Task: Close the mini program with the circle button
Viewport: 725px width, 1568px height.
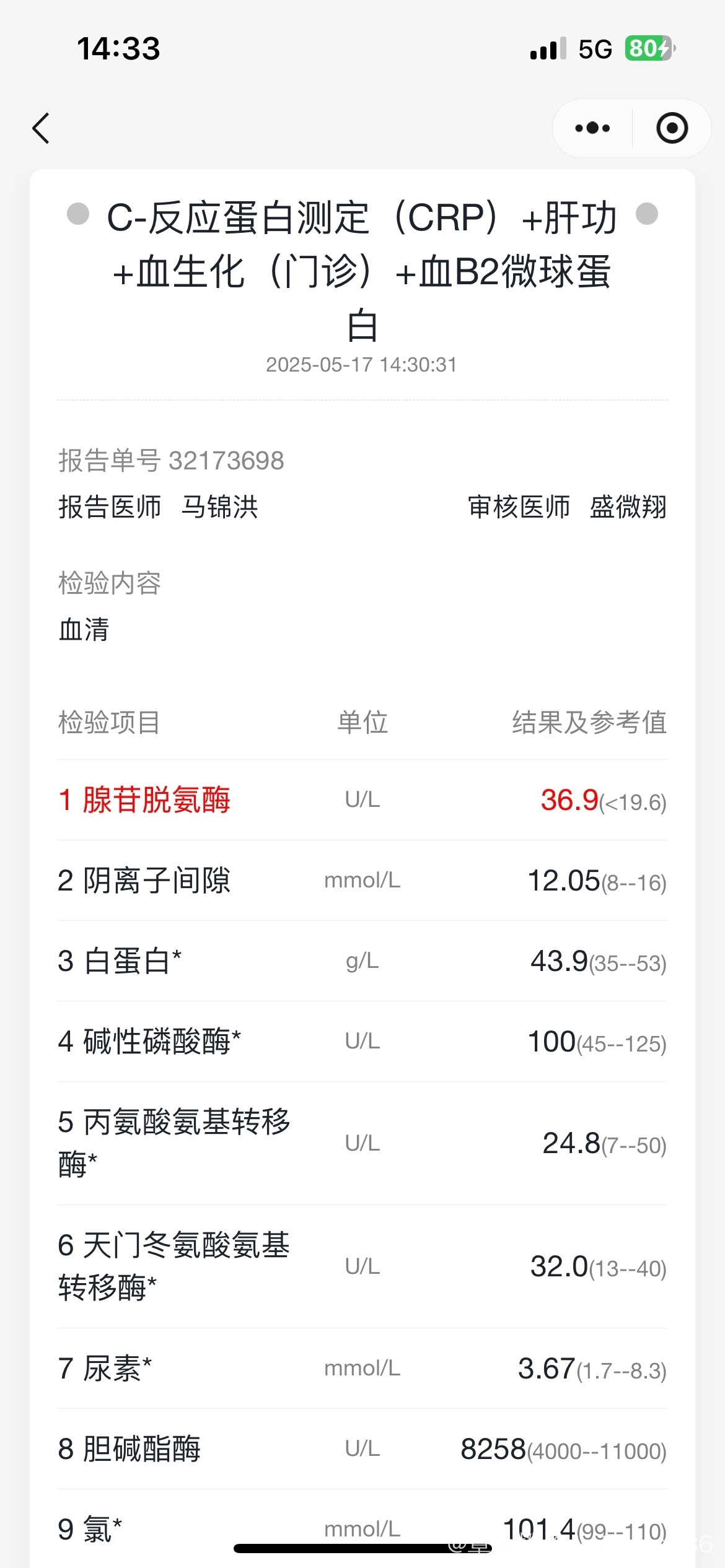Action: click(x=672, y=128)
